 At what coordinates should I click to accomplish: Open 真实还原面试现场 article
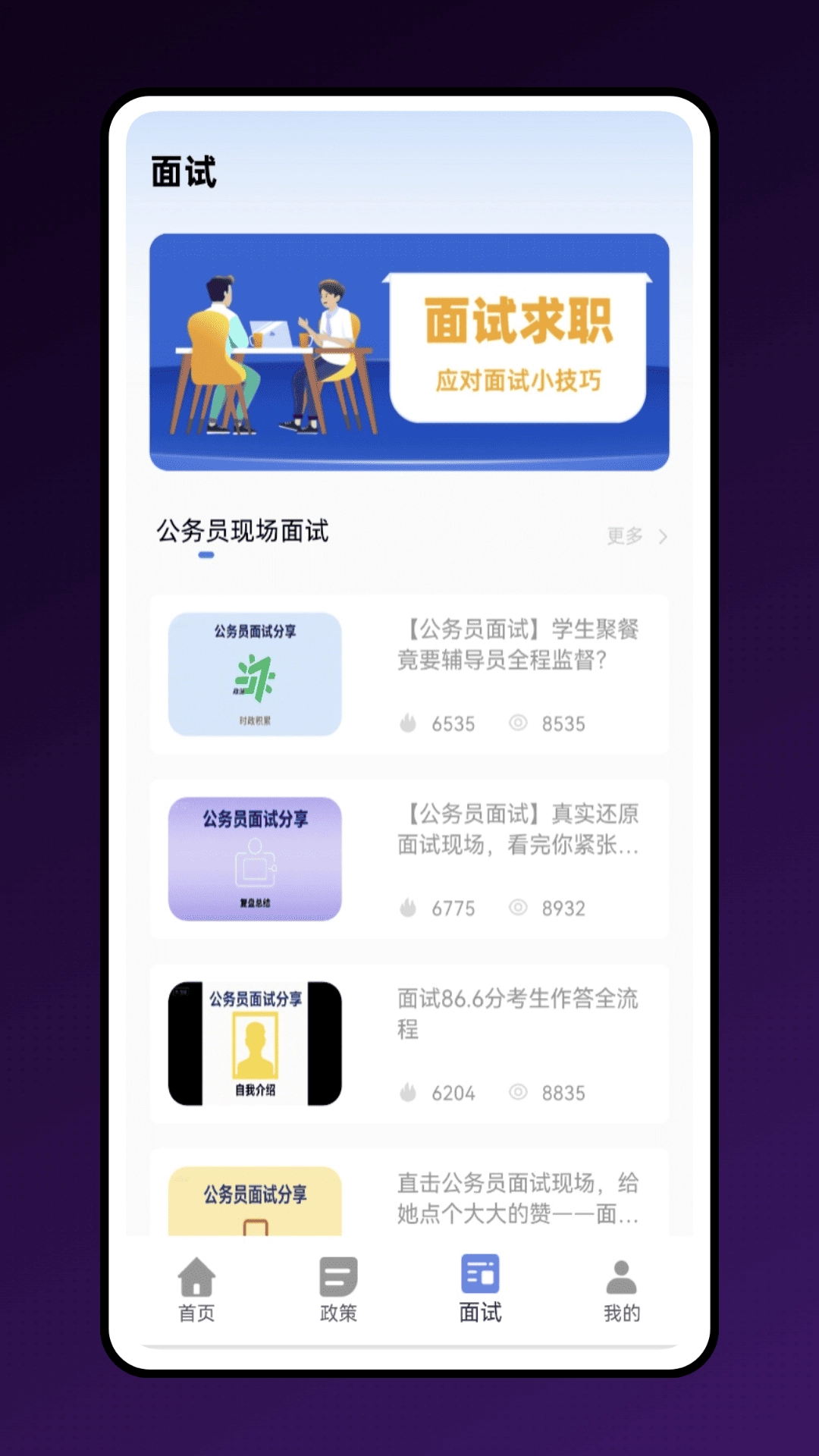(x=517, y=829)
